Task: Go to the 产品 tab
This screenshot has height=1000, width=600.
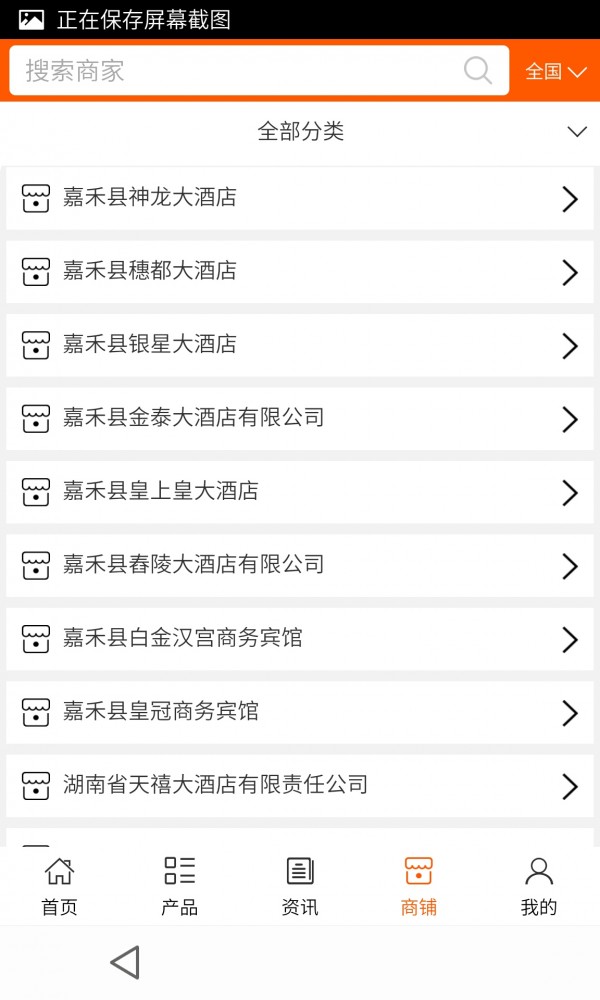Action: click(x=180, y=886)
